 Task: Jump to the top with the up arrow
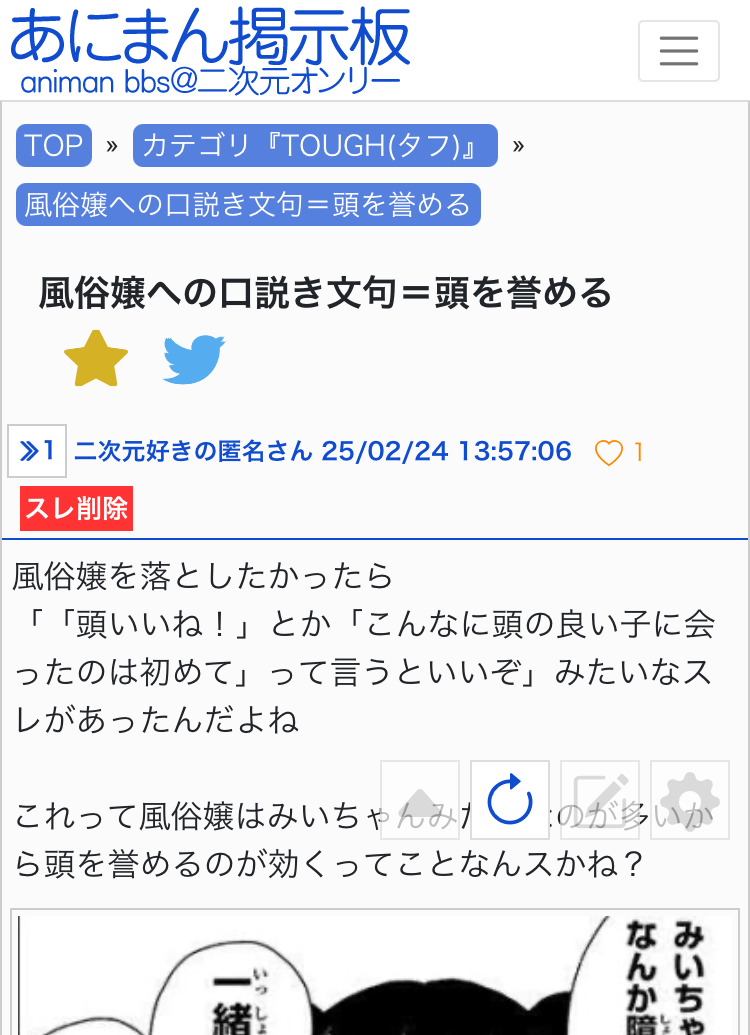[420, 801]
